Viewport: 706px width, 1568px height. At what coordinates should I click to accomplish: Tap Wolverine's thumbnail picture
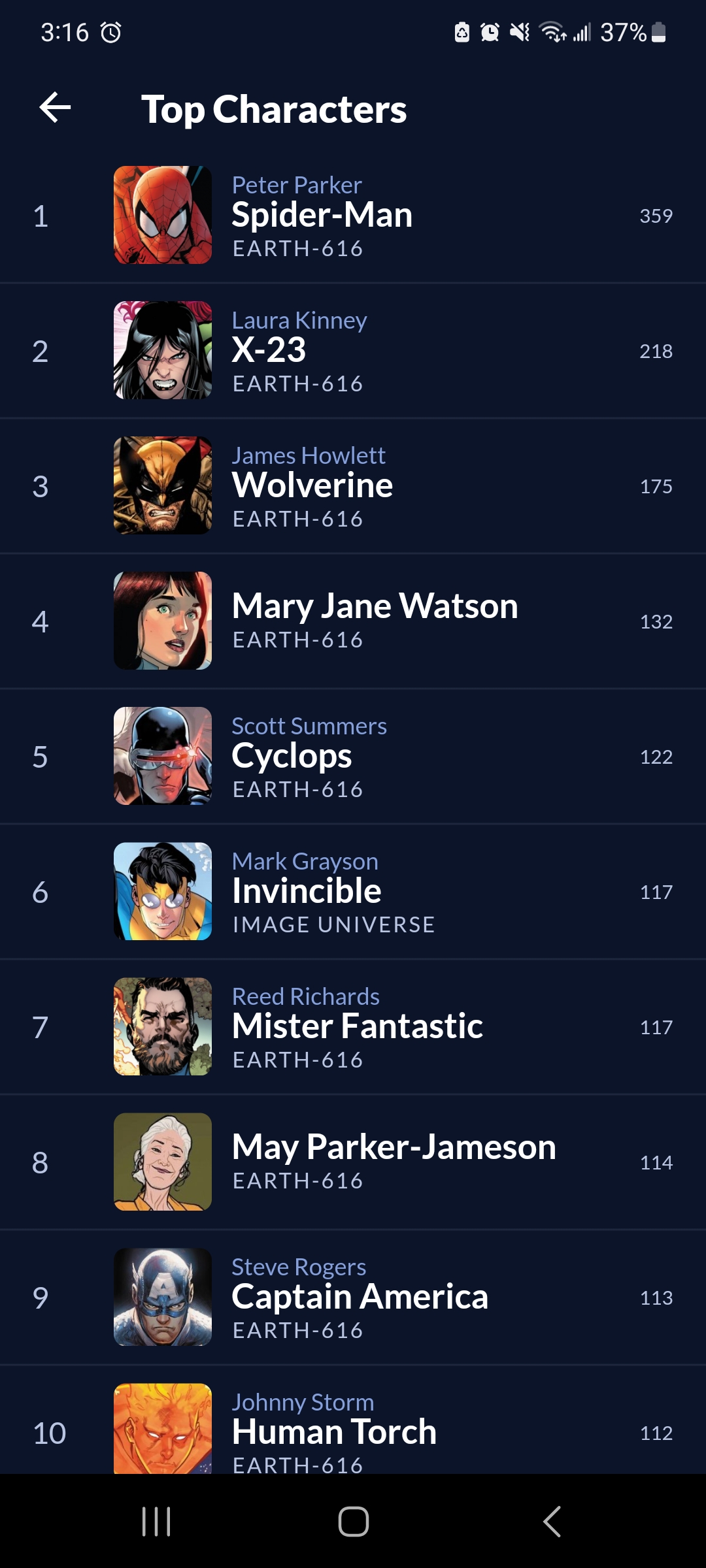(x=163, y=486)
